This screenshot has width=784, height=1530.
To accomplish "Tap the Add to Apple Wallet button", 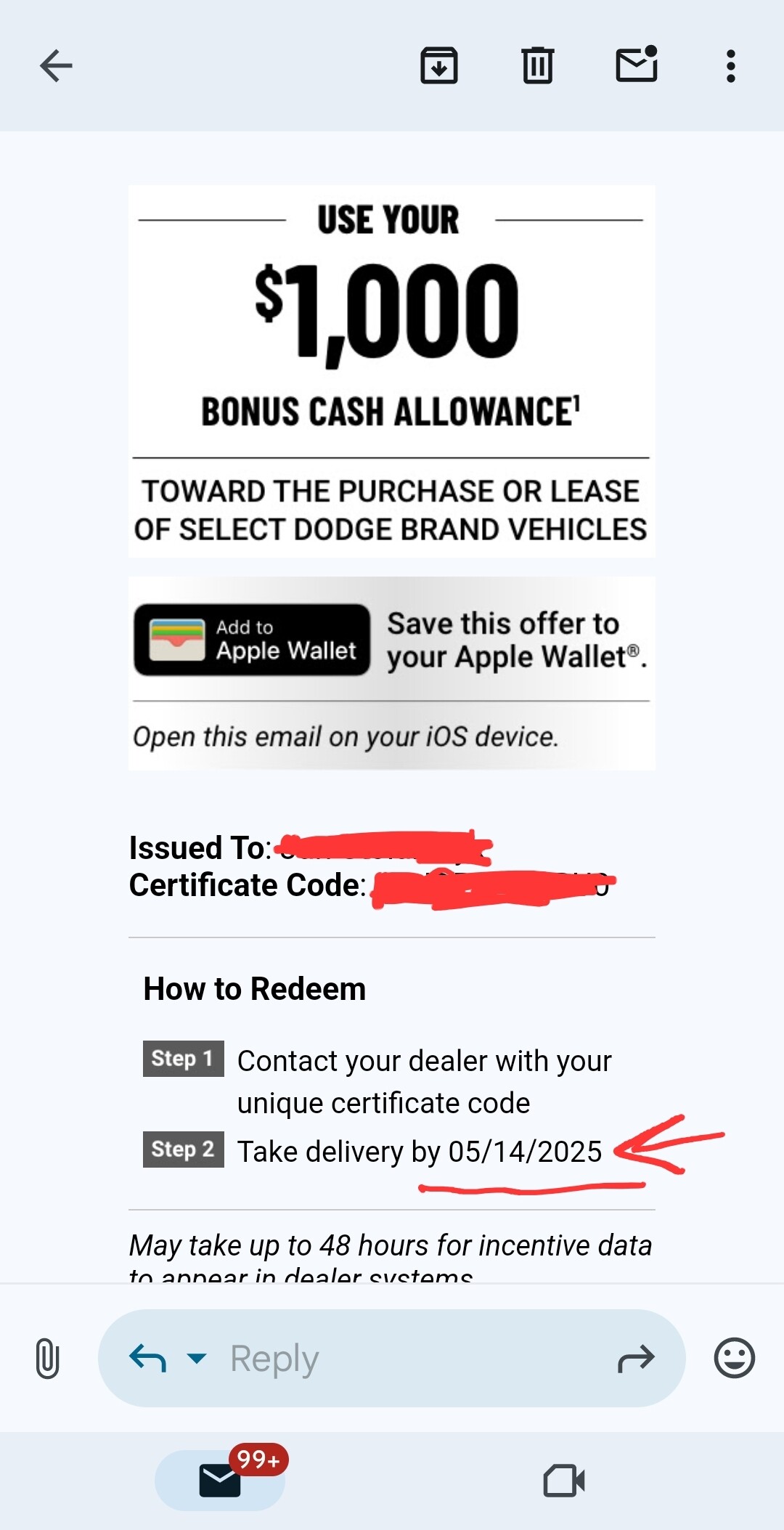I will click(x=252, y=640).
